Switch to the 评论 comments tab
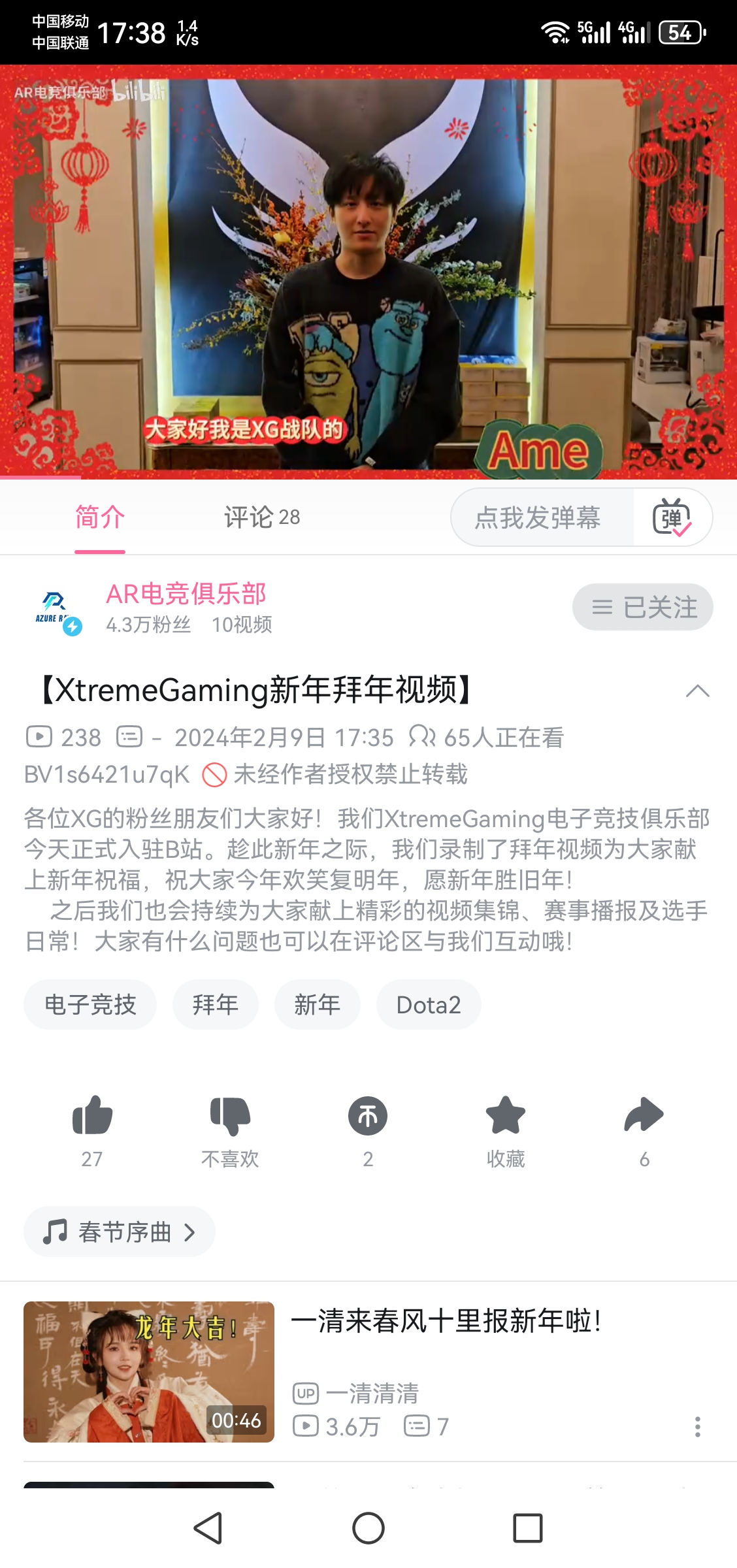 [261, 516]
